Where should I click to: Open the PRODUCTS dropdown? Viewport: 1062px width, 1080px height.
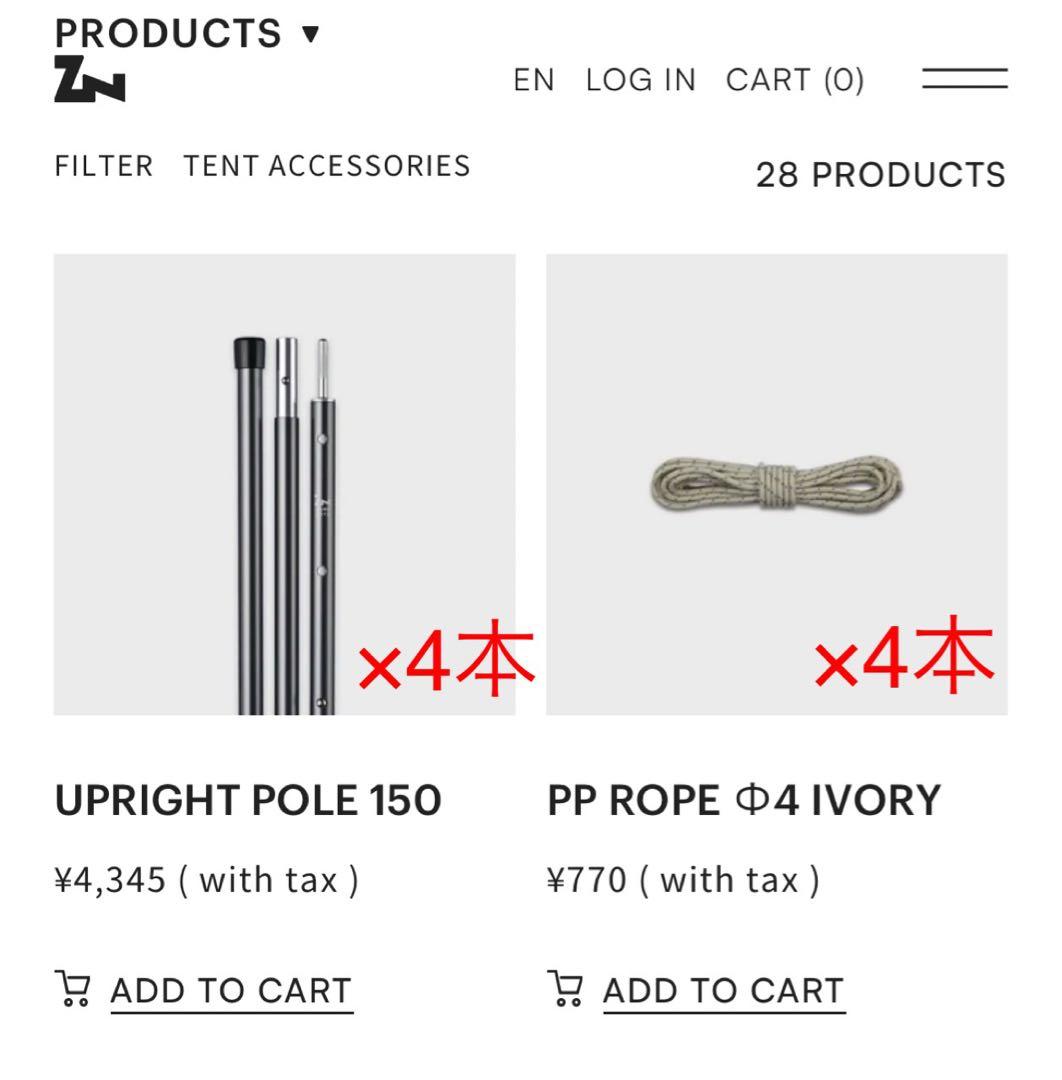pyautogui.click(x=186, y=34)
